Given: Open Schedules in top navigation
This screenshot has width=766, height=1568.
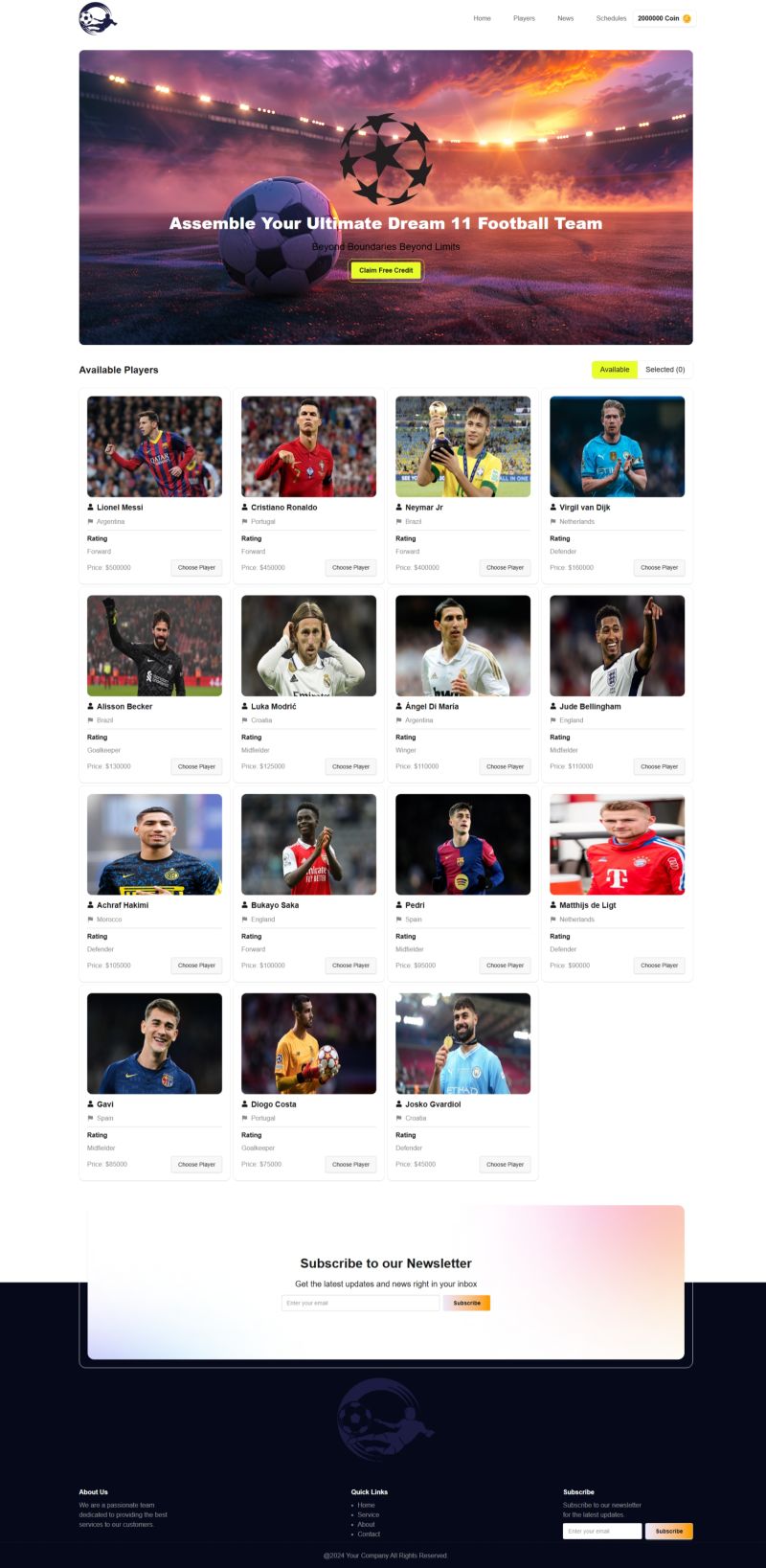Looking at the screenshot, I should coord(611,18).
